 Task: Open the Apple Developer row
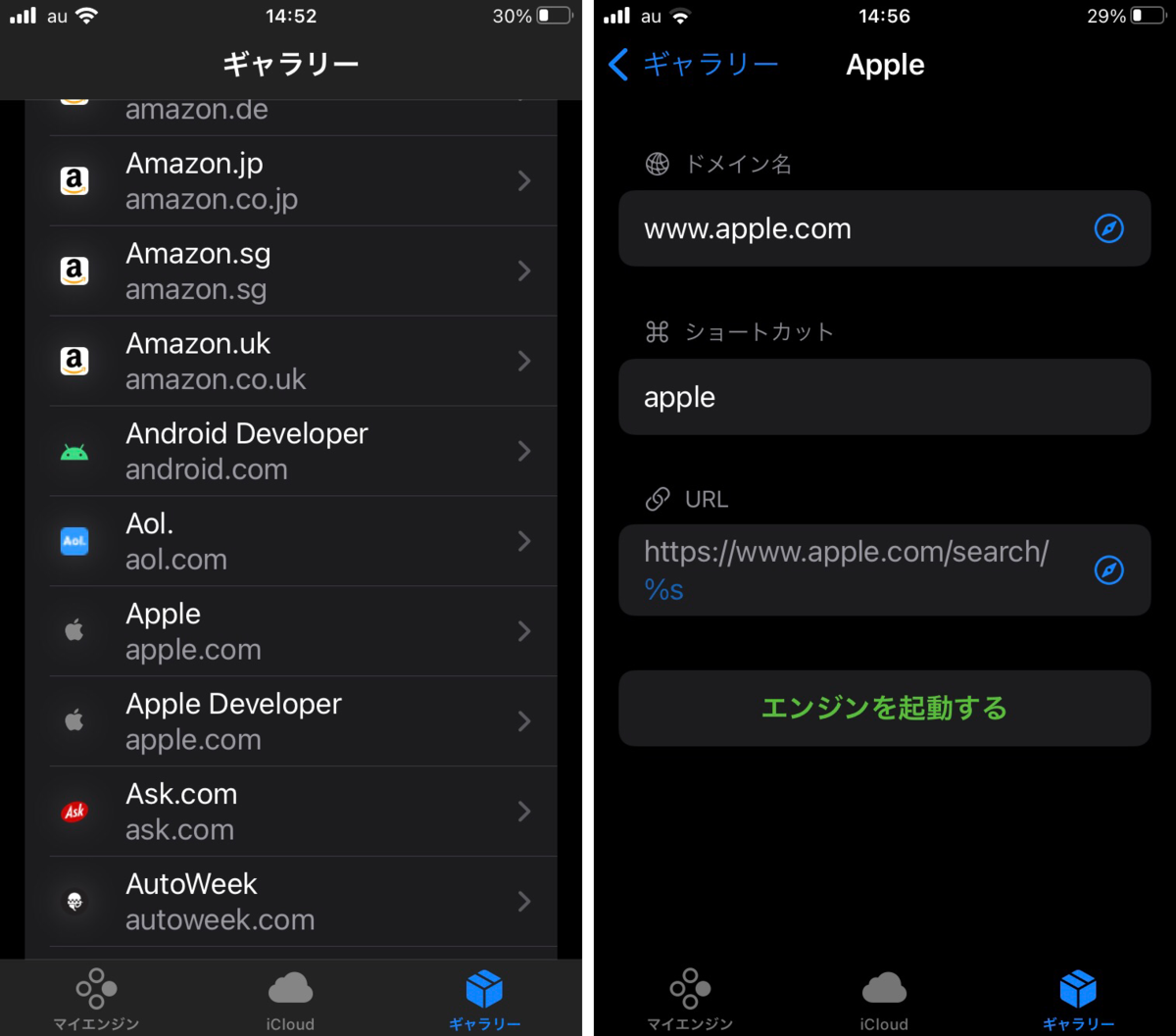click(303, 722)
